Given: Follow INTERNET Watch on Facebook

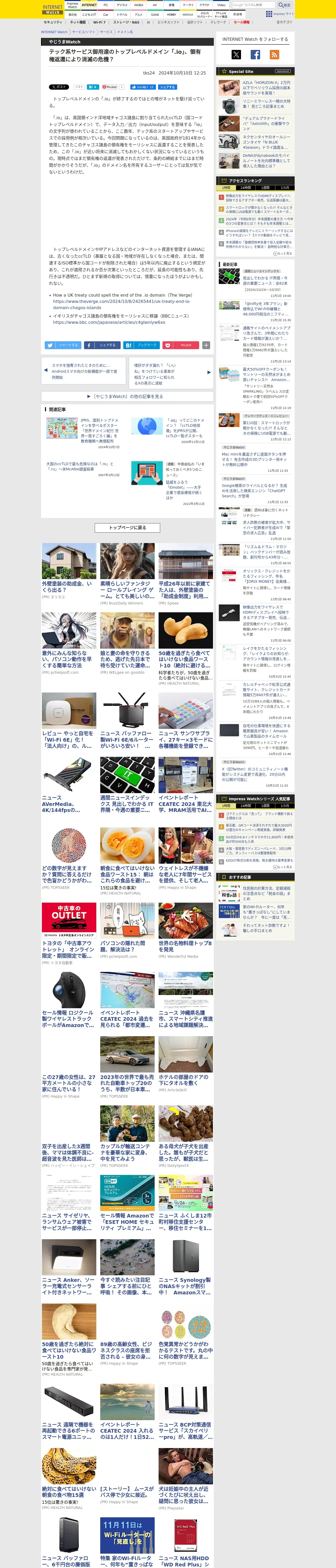Looking at the screenshot, I should coord(255,55).
